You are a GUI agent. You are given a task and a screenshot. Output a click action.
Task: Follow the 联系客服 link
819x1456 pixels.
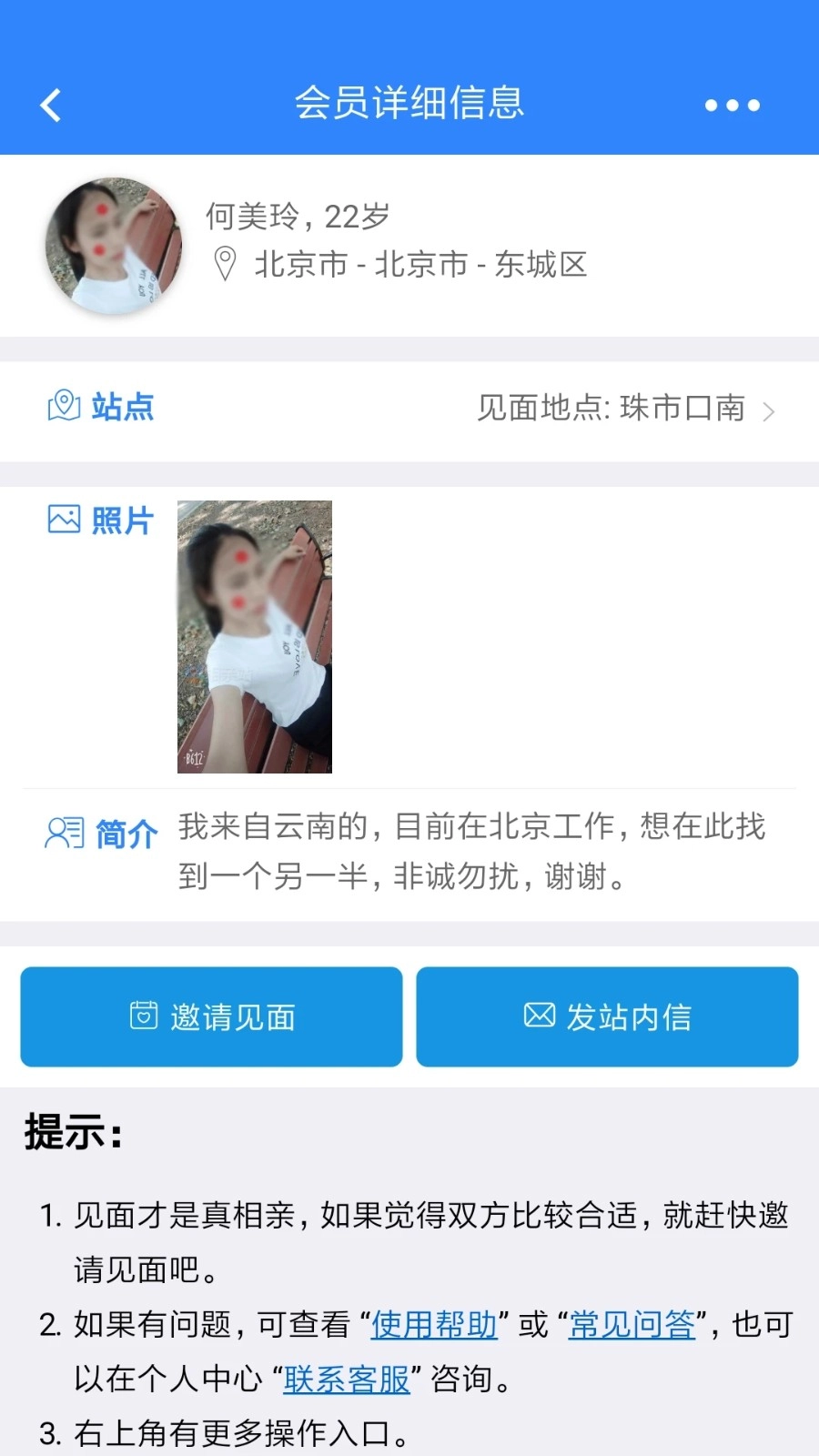(x=347, y=1380)
